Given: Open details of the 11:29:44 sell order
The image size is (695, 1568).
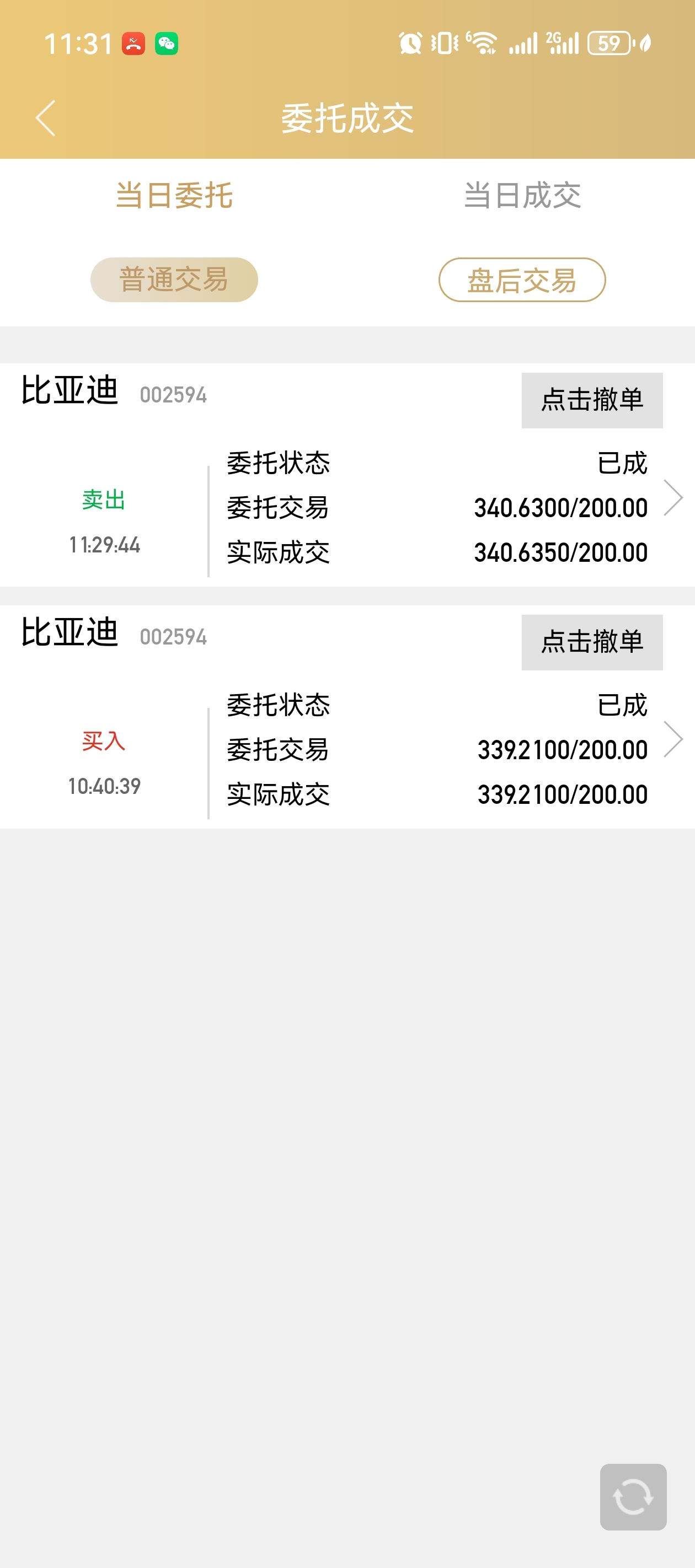Looking at the screenshot, I should [x=672, y=498].
